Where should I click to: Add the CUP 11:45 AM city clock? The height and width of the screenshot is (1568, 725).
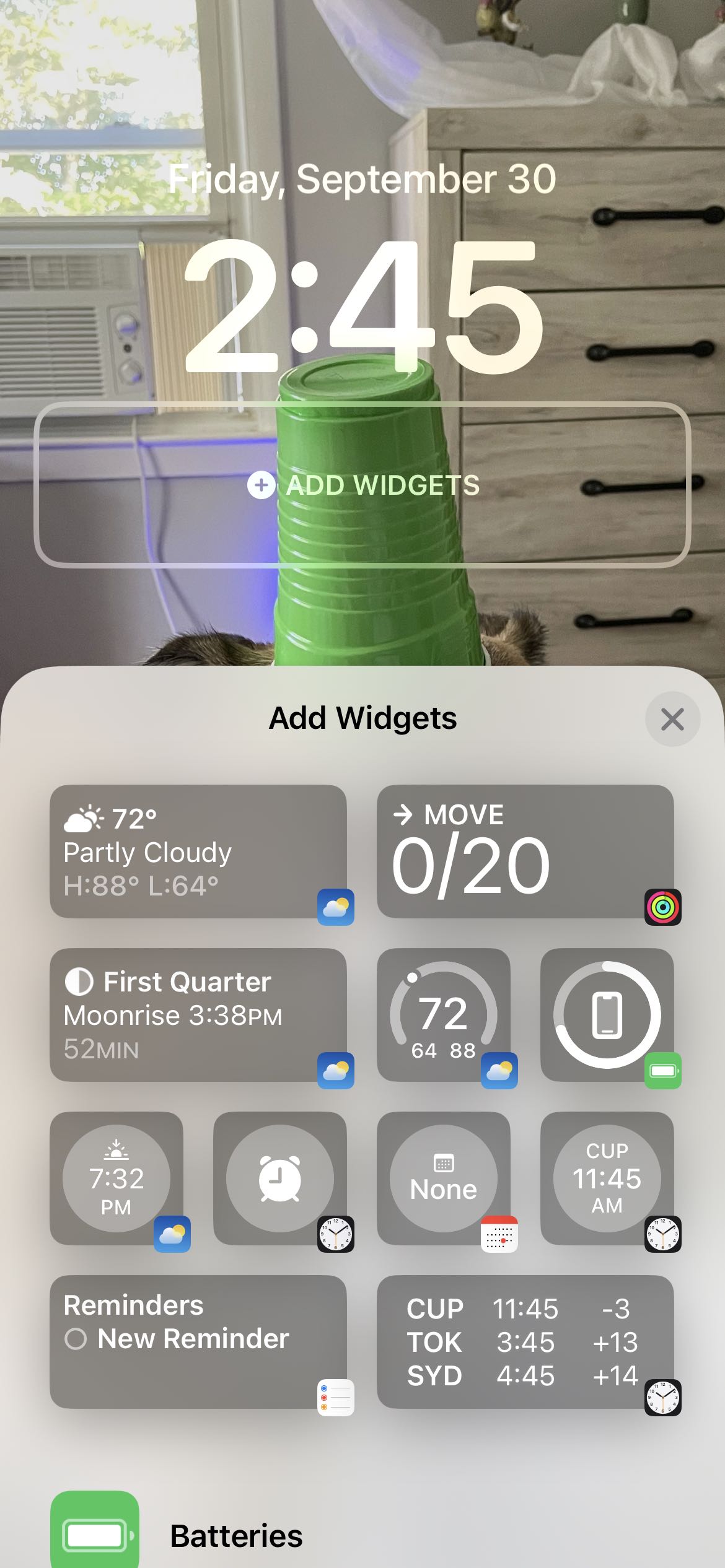pyautogui.click(x=607, y=1178)
